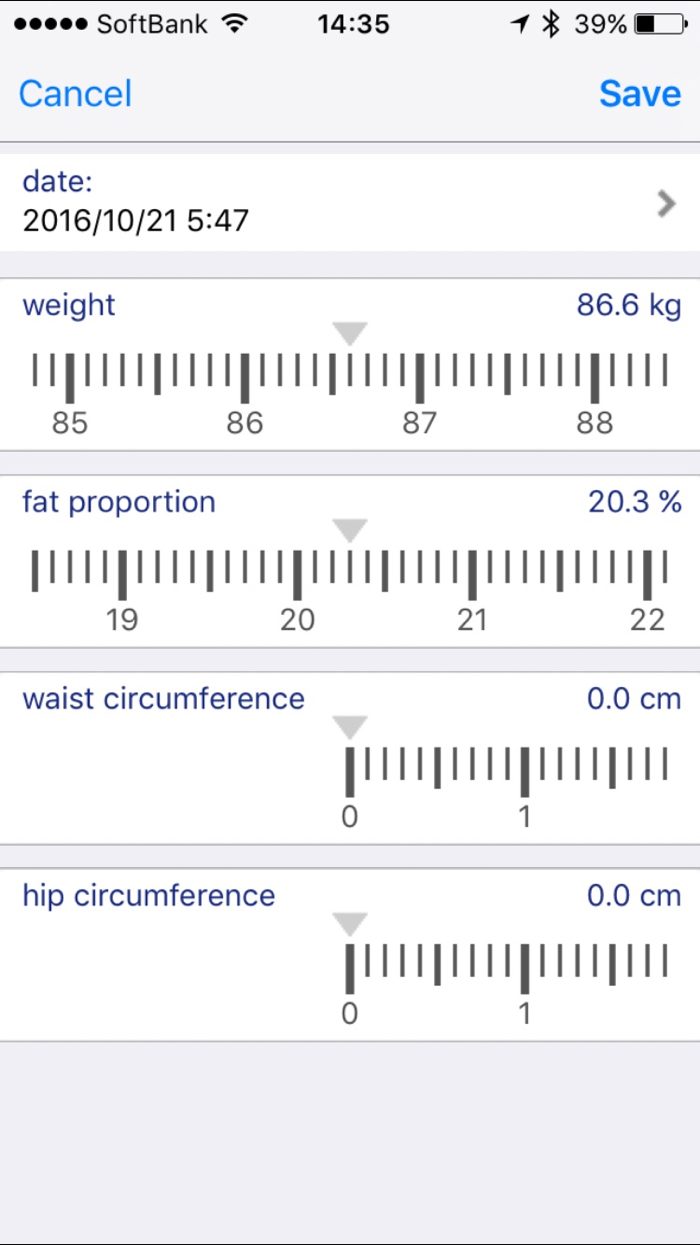Viewport: 700px width, 1245px height.
Task: Tap the fat proportion ruler scale
Action: [350, 575]
